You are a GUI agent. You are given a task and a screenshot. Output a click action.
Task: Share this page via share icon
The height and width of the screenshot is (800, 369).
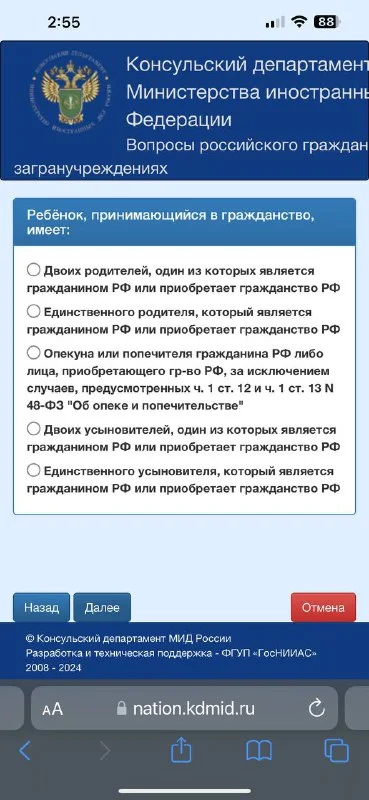click(181, 750)
